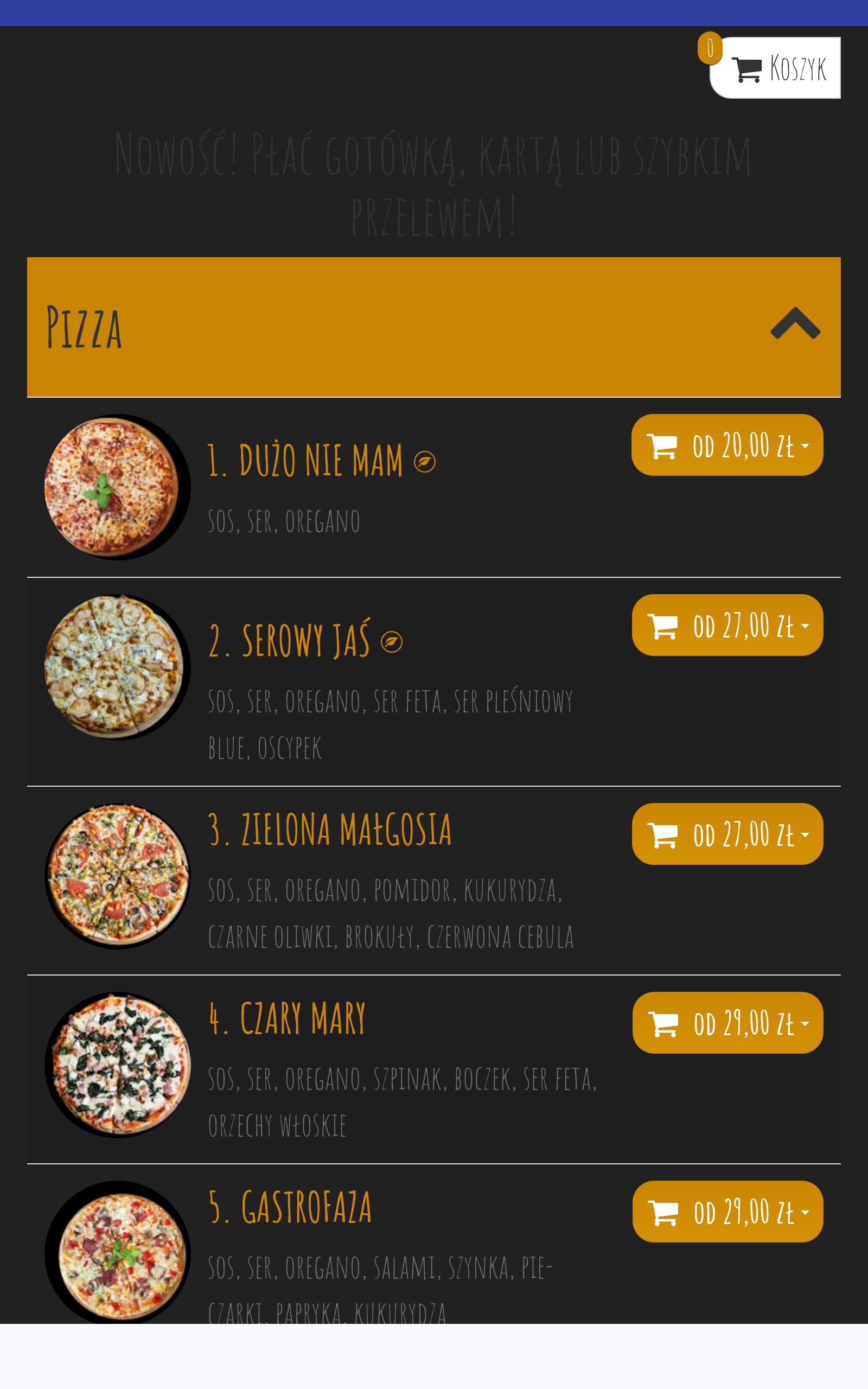View the Zielona Małgosia pizza photo
This screenshot has width=868, height=1389.
click(x=118, y=876)
